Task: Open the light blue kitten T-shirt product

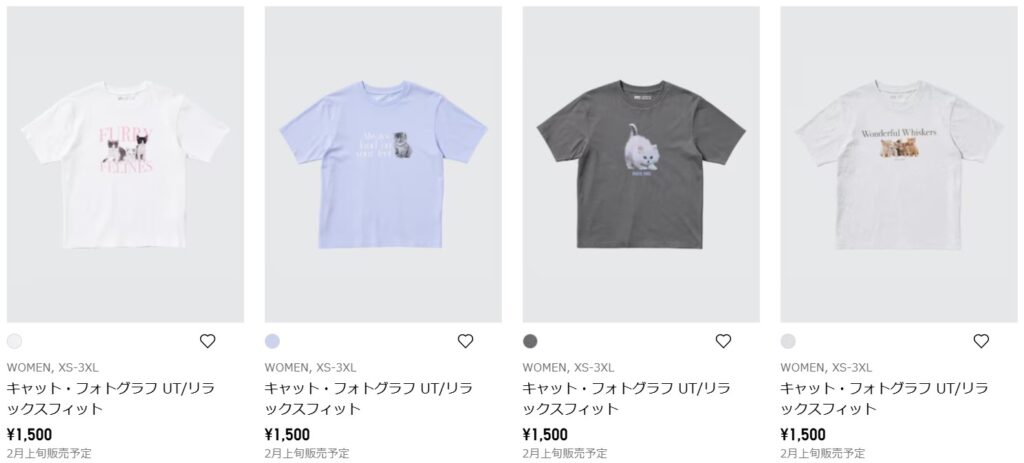Action: [x=383, y=165]
